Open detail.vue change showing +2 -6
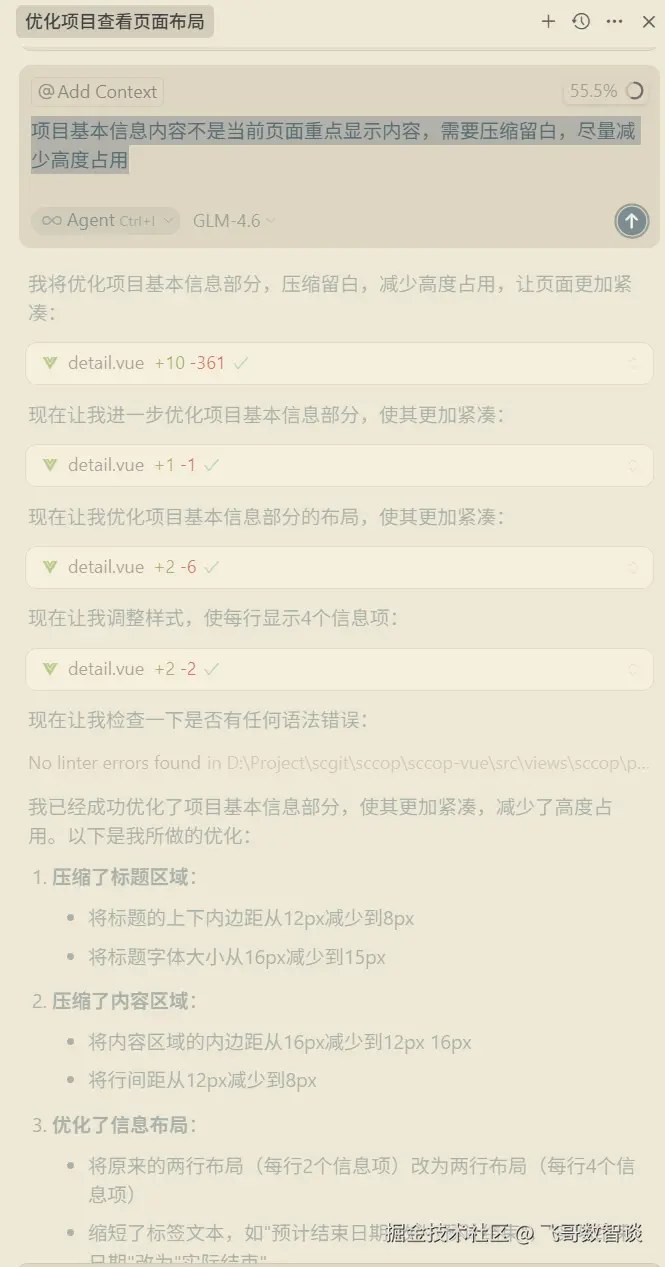 tap(338, 567)
